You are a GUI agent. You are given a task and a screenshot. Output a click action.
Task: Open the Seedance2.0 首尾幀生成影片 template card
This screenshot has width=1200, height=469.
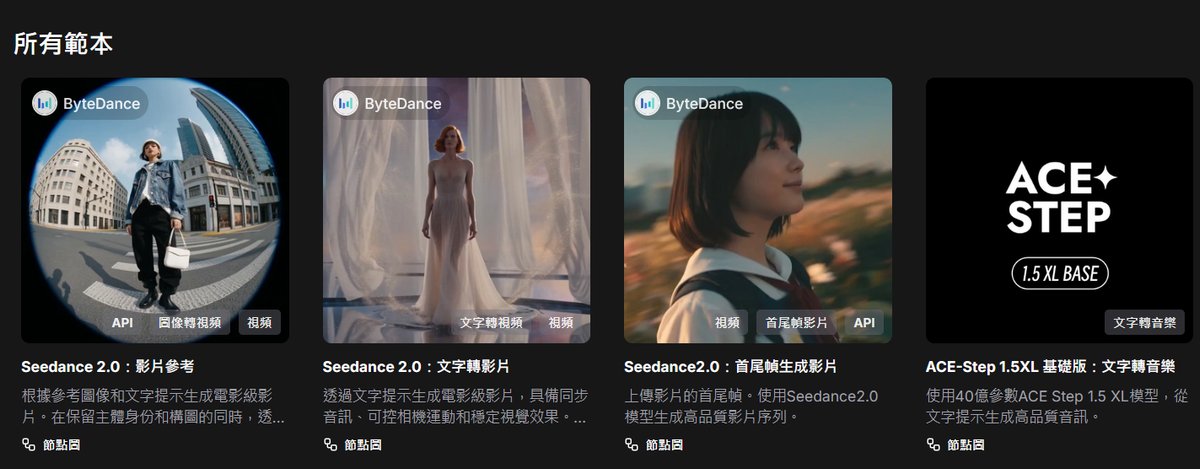757,210
